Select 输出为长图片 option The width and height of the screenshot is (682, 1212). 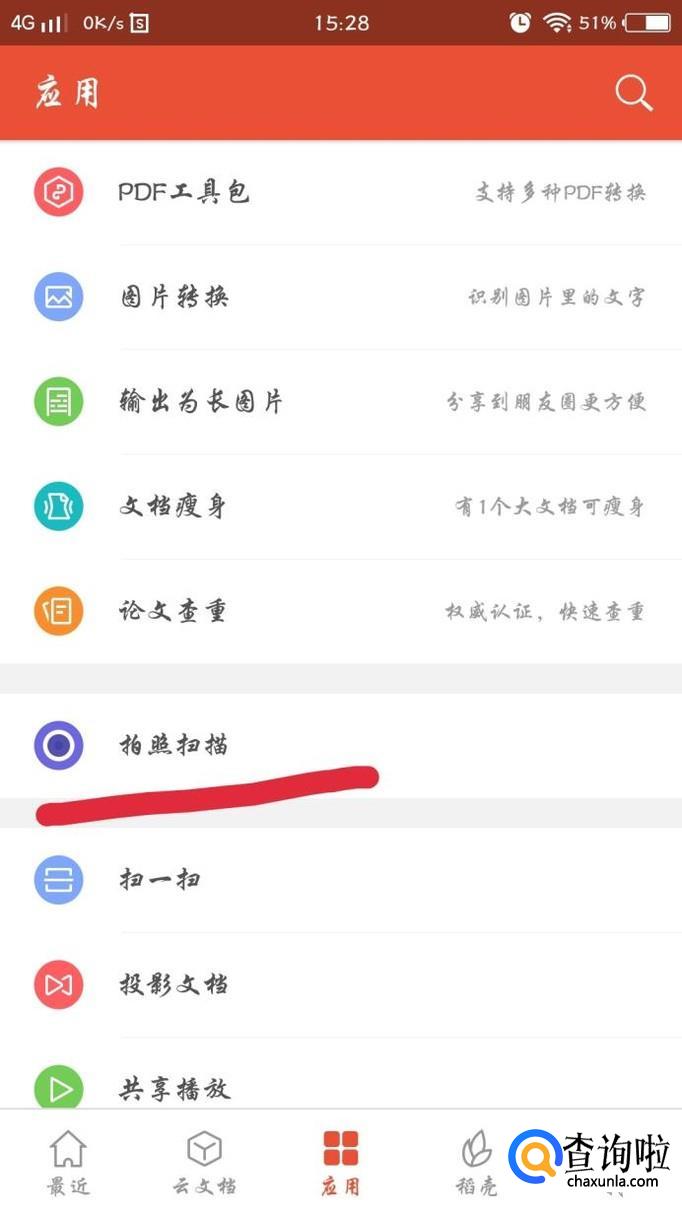pos(340,402)
